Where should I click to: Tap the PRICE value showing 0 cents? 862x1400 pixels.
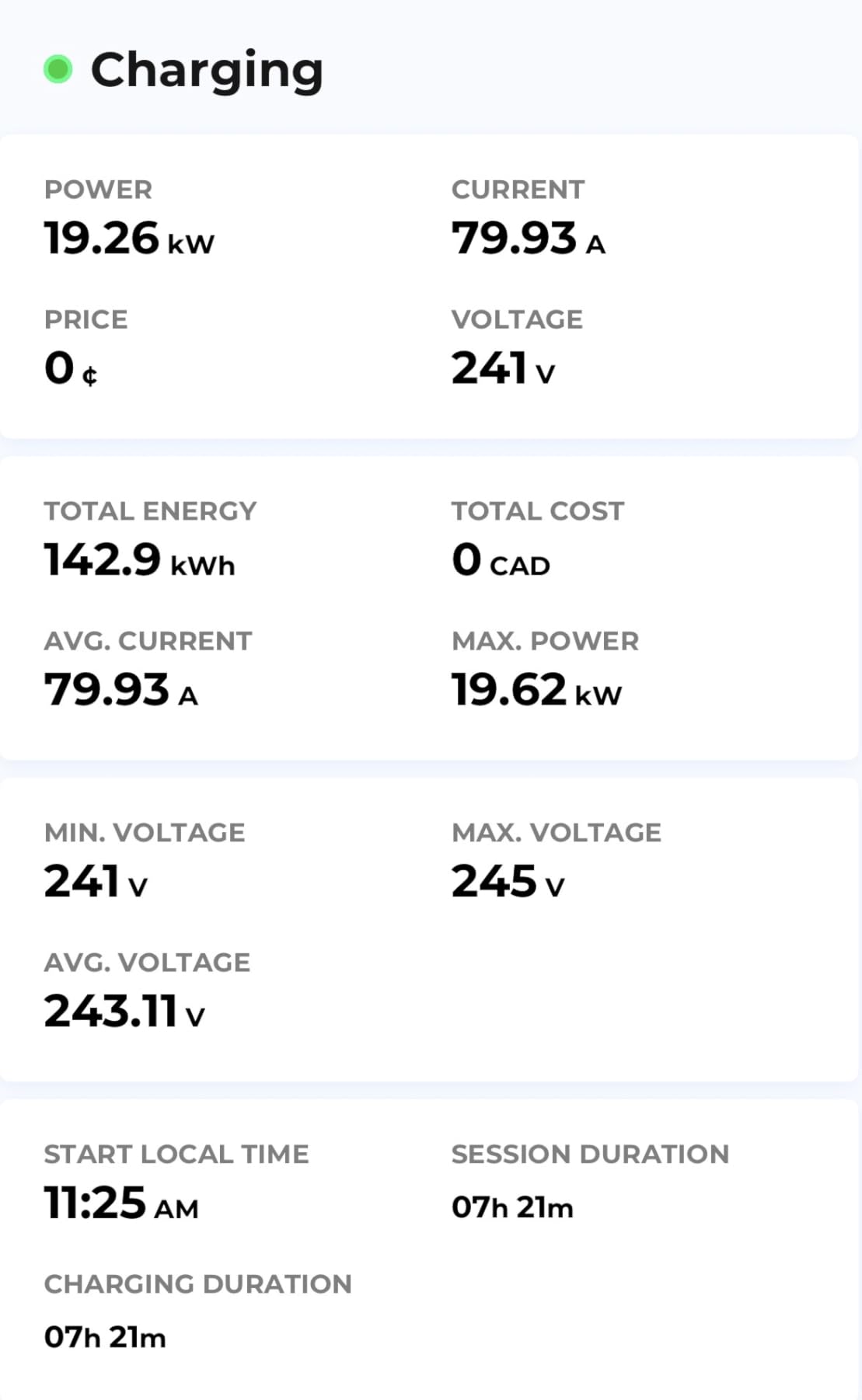69,367
